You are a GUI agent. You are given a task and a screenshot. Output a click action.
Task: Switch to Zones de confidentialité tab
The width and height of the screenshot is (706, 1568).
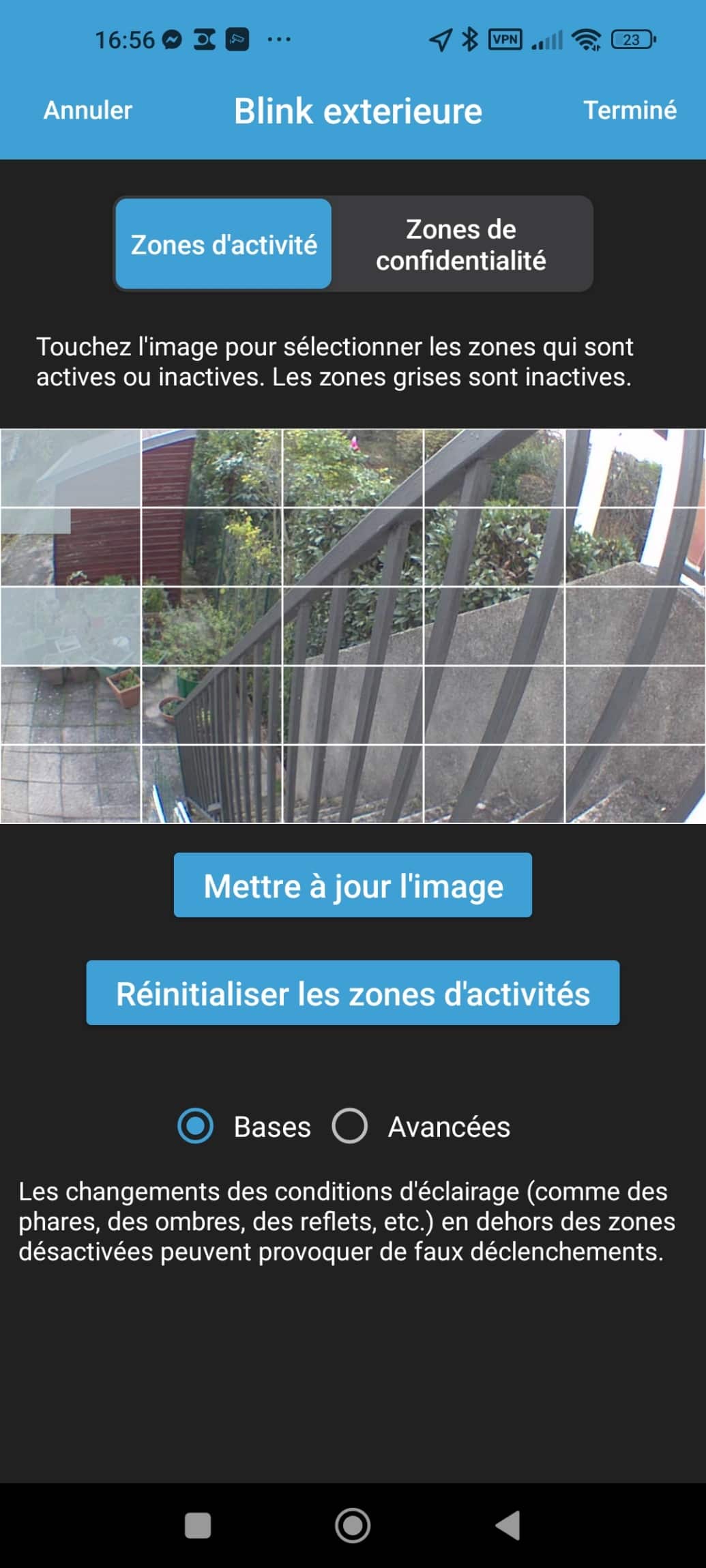click(461, 244)
